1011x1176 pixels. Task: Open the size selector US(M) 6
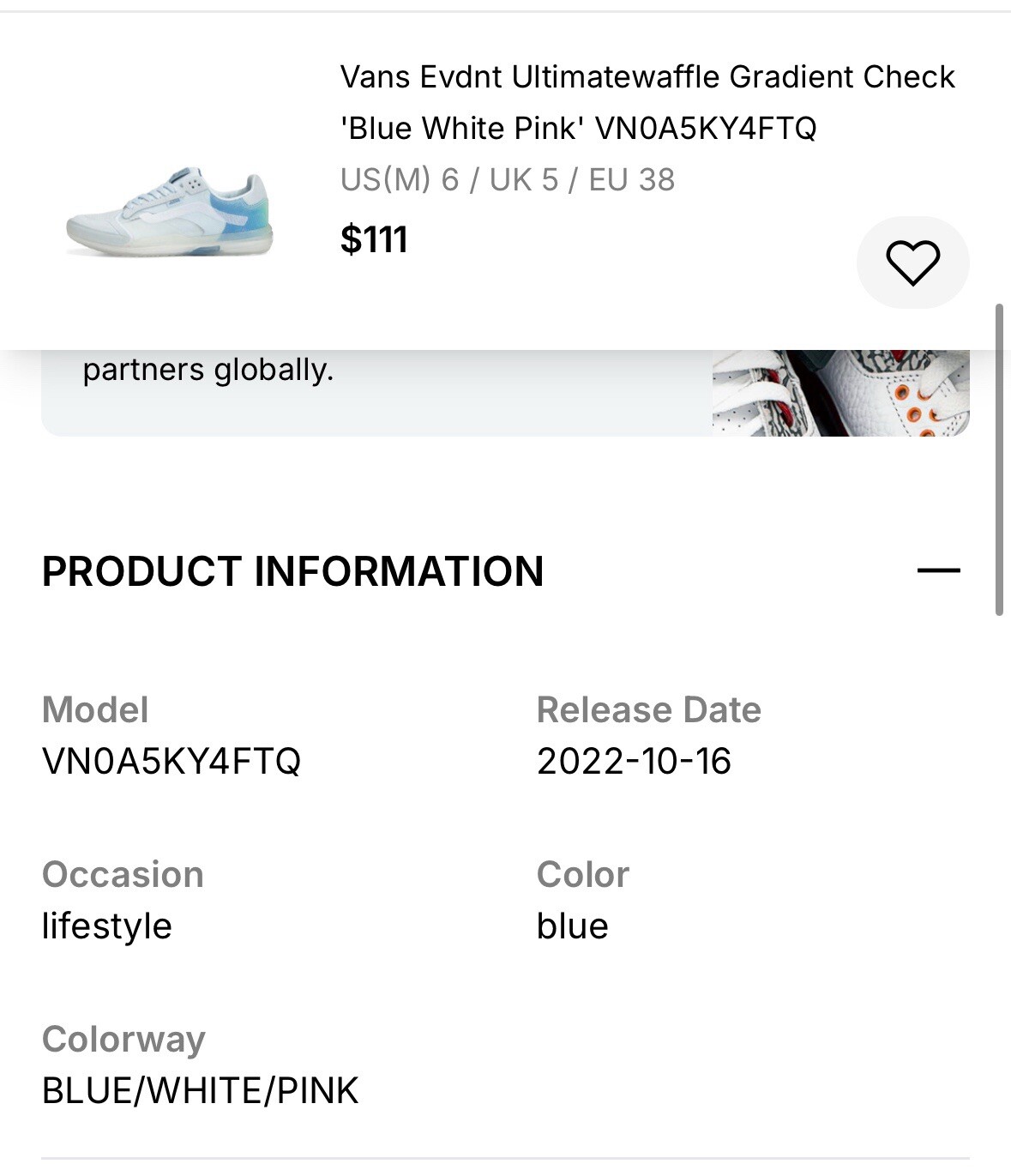tap(508, 180)
